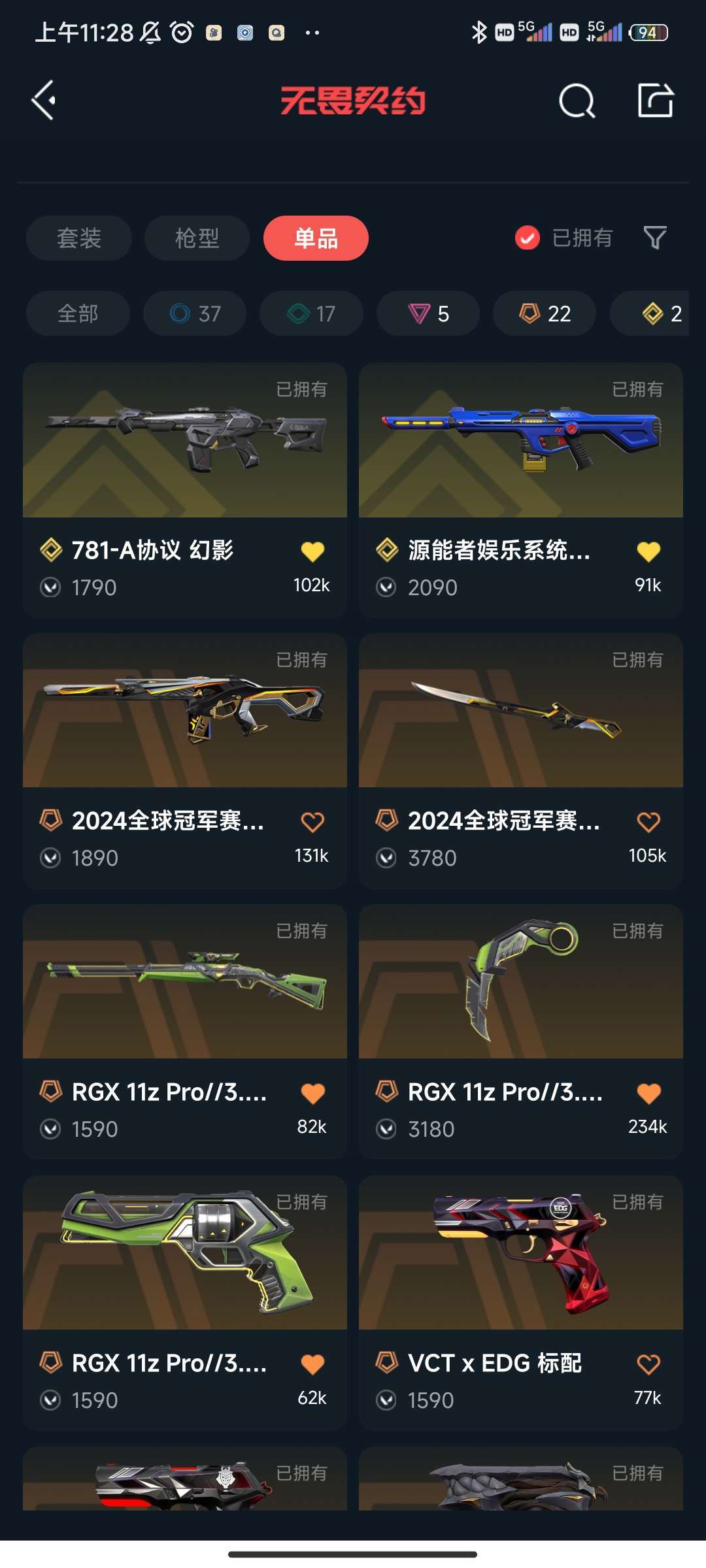Filter by the chip showing 17
Image resolution: width=706 pixels, height=1568 pixels.
pos(311,314)
